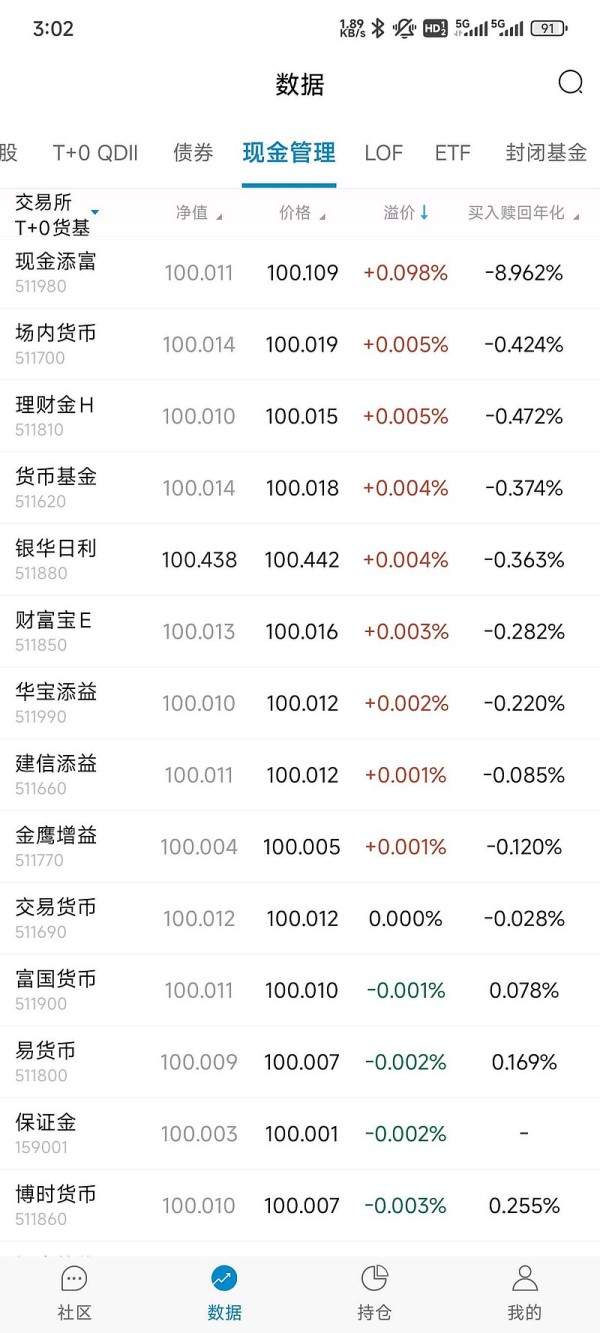The width and height of the screenshot is (600, 1333).
Task: Switch to the 封闭基金 tab
Action: 546,153
